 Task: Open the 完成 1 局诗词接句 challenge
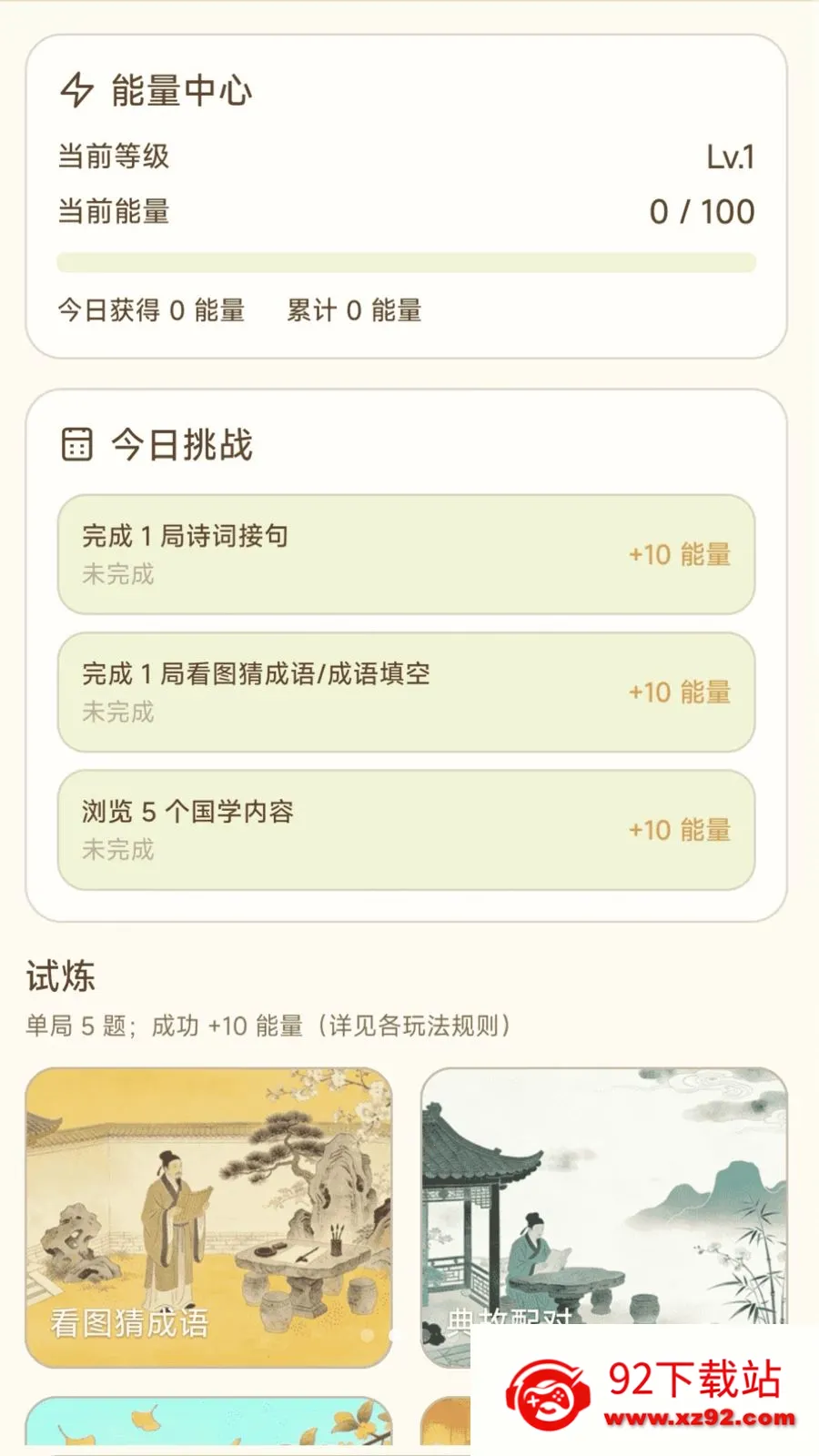coord(406,554)
